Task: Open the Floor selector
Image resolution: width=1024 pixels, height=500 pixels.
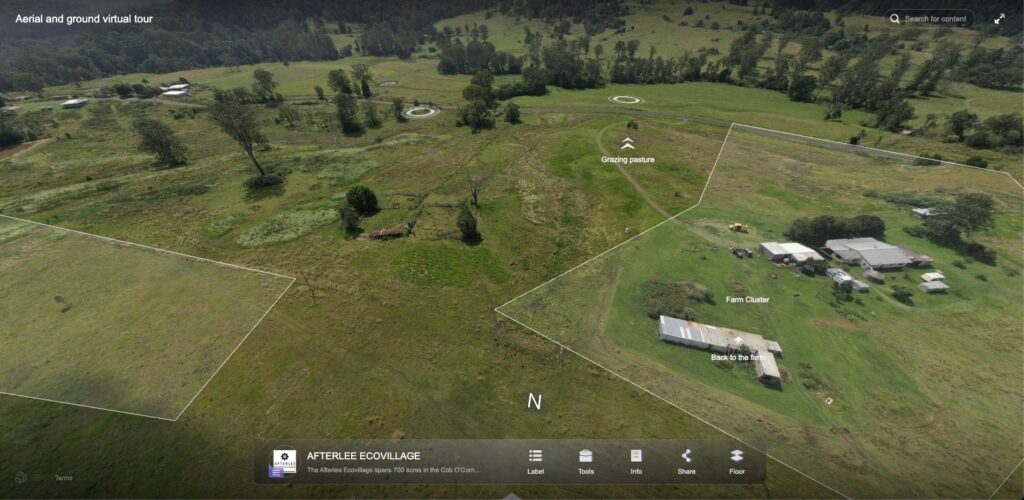Action: click(x=737, y=461)
